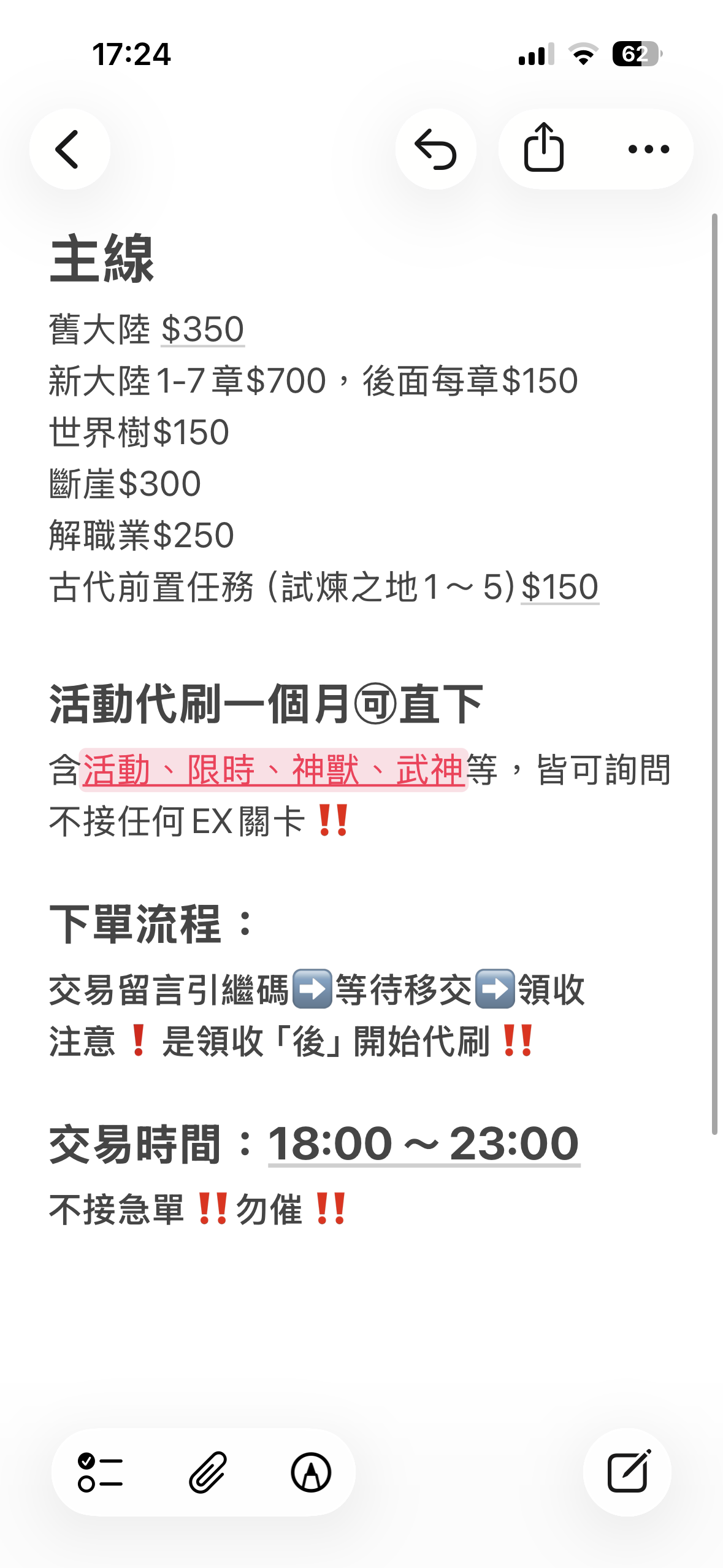Go back to the notes list
Viewport: 723px width, 1568px height.
click(x=69, y=149)
